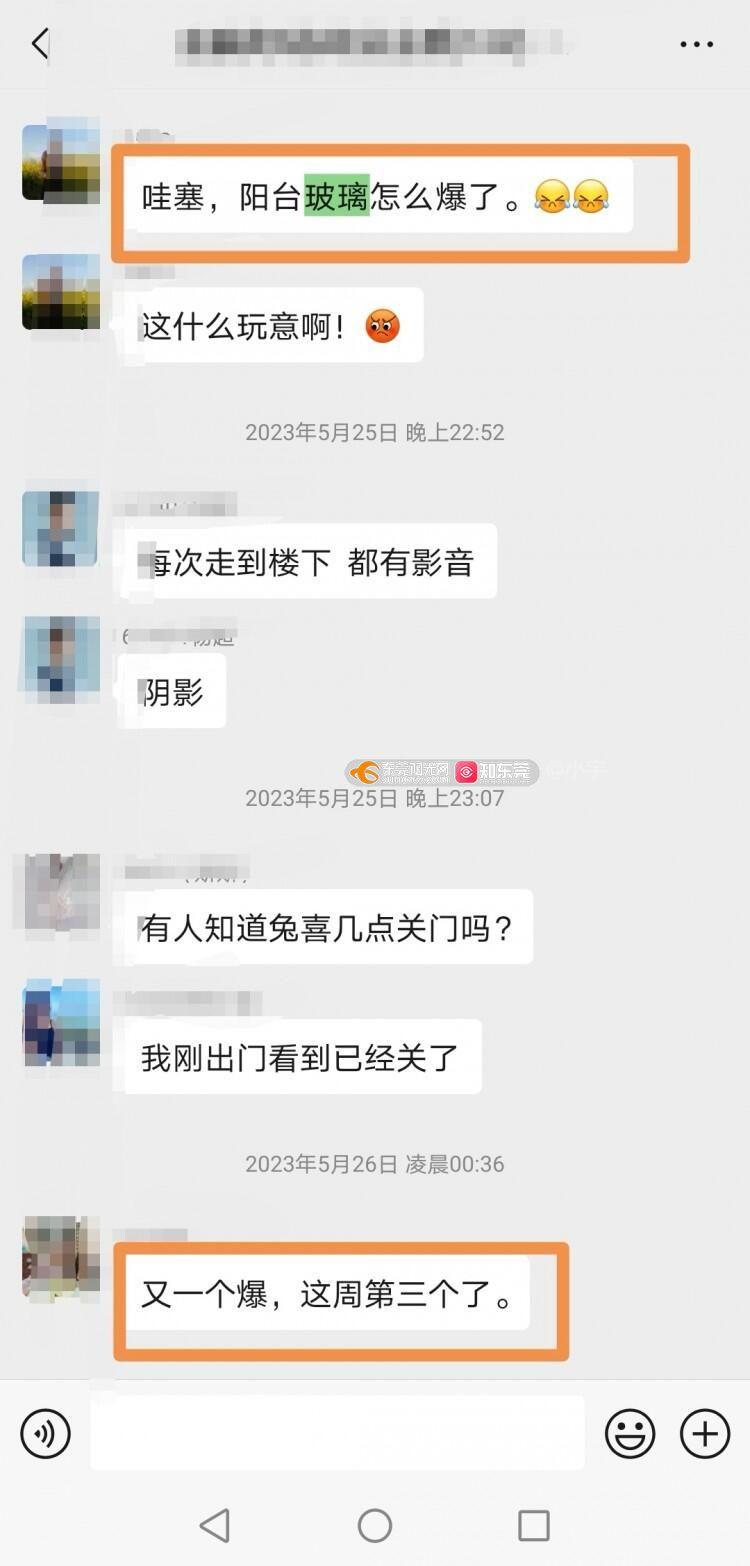Open the emoji picker
This screenshot has height=1566, width=750.
point(630,1433)
